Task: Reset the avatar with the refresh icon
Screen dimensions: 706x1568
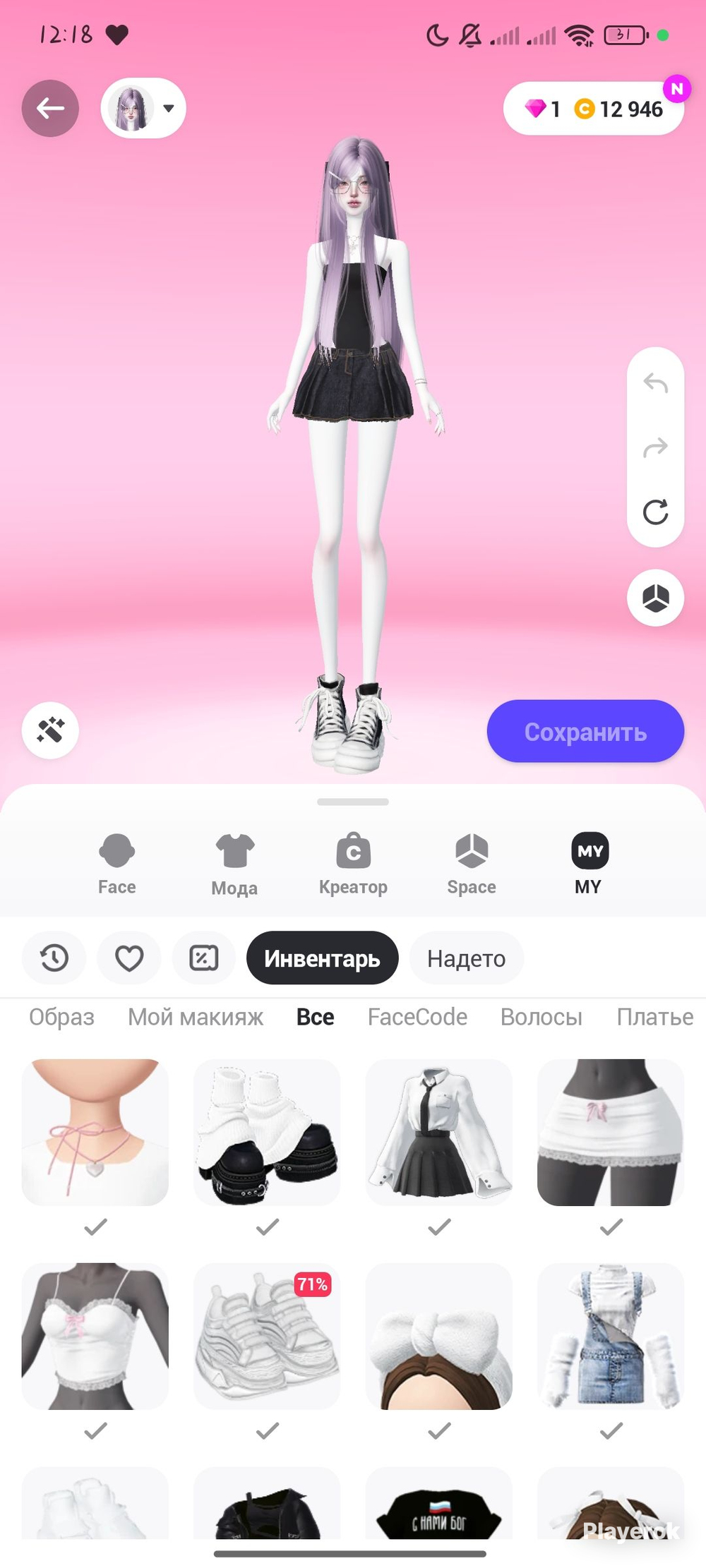Action: [x=655, y=512]
